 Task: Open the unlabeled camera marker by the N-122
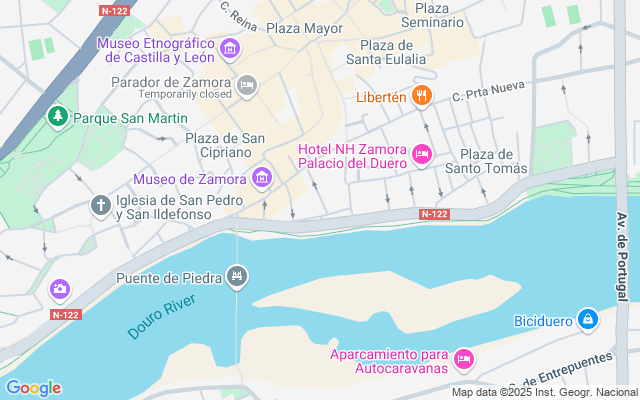point(60,290)
